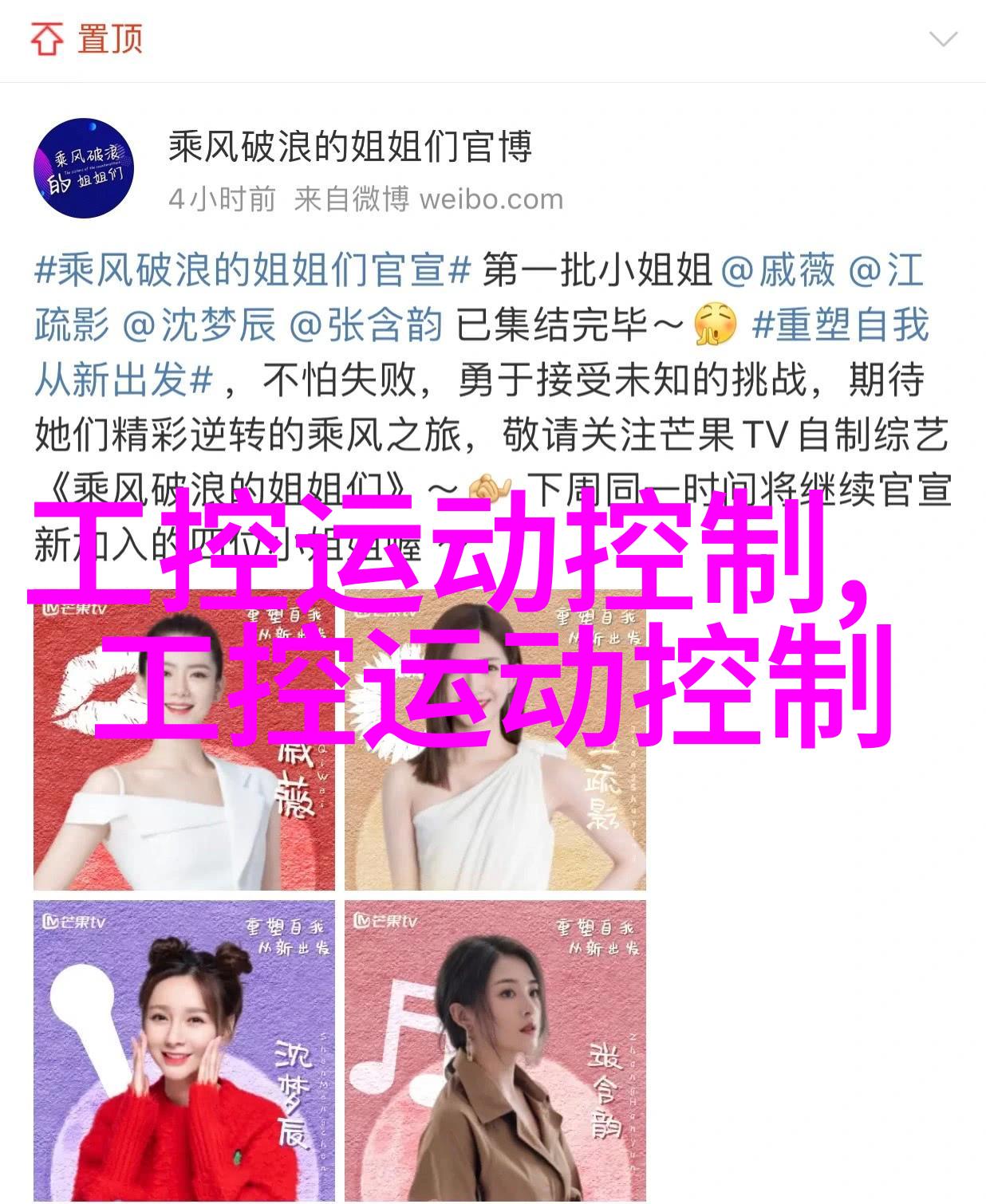Open hashtag #乘风破浪的姐姐们官宣#
The width and height of the screenshot is (986, 1204).
pos(252,271)
